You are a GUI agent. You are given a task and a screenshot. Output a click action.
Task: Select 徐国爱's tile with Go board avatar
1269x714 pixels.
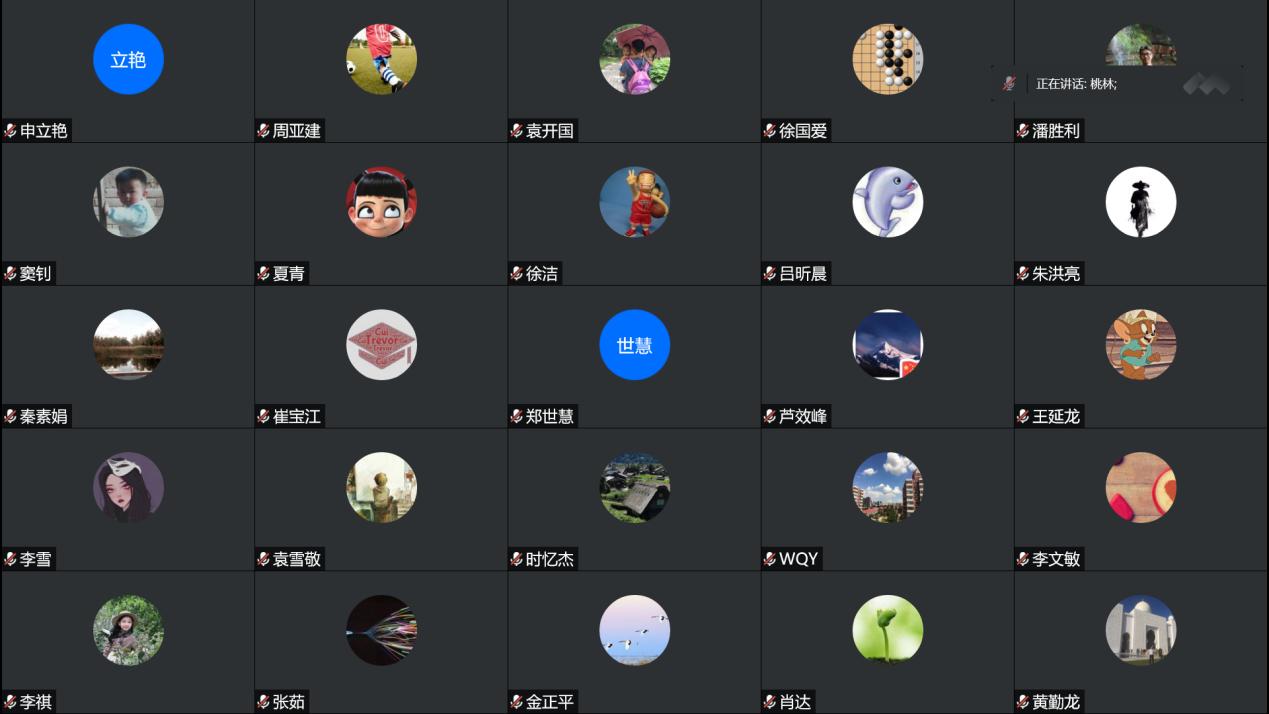point(887,60)
